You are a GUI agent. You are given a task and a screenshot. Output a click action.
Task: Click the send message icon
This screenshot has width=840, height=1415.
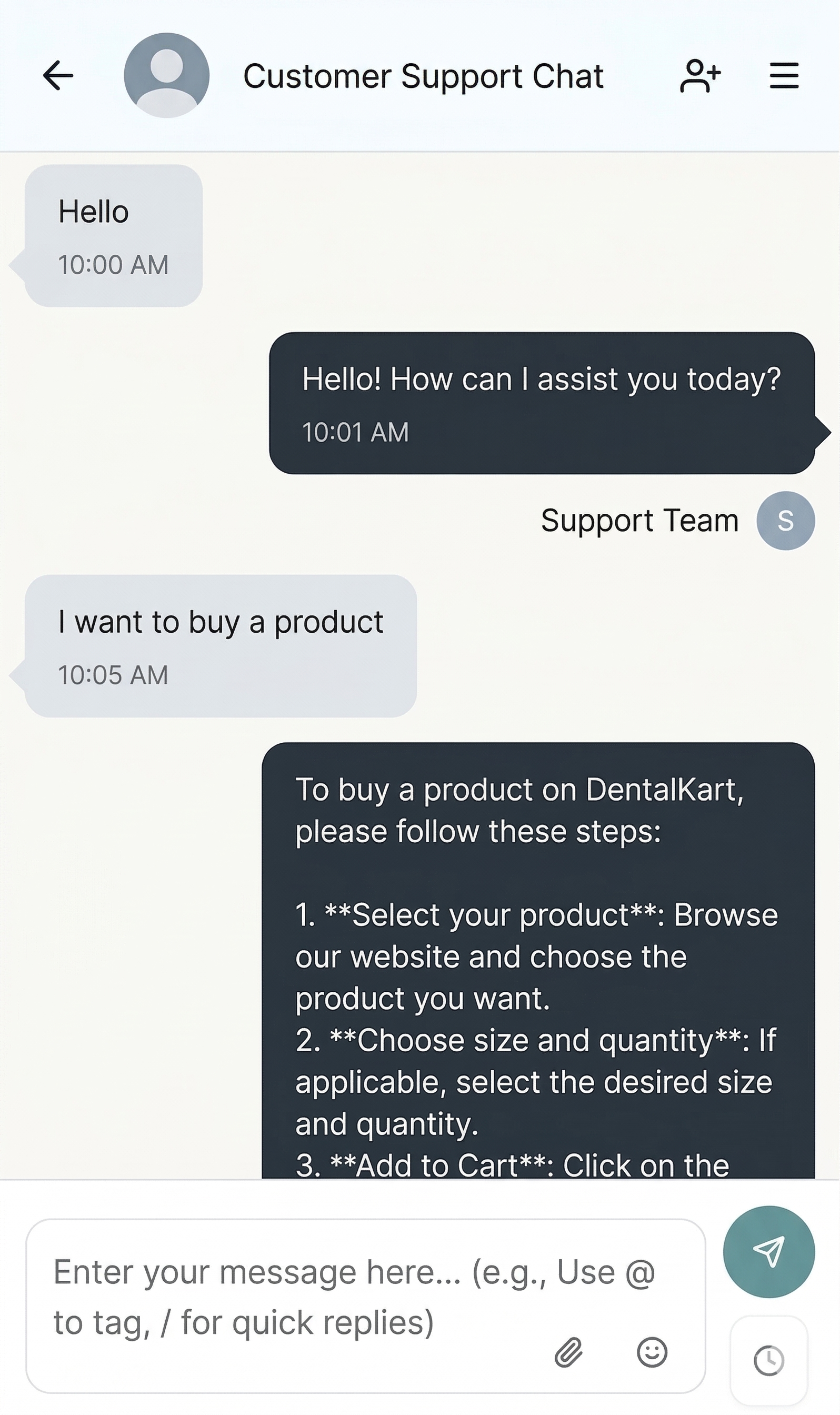pyautogui.click(x=770, y=1251)
